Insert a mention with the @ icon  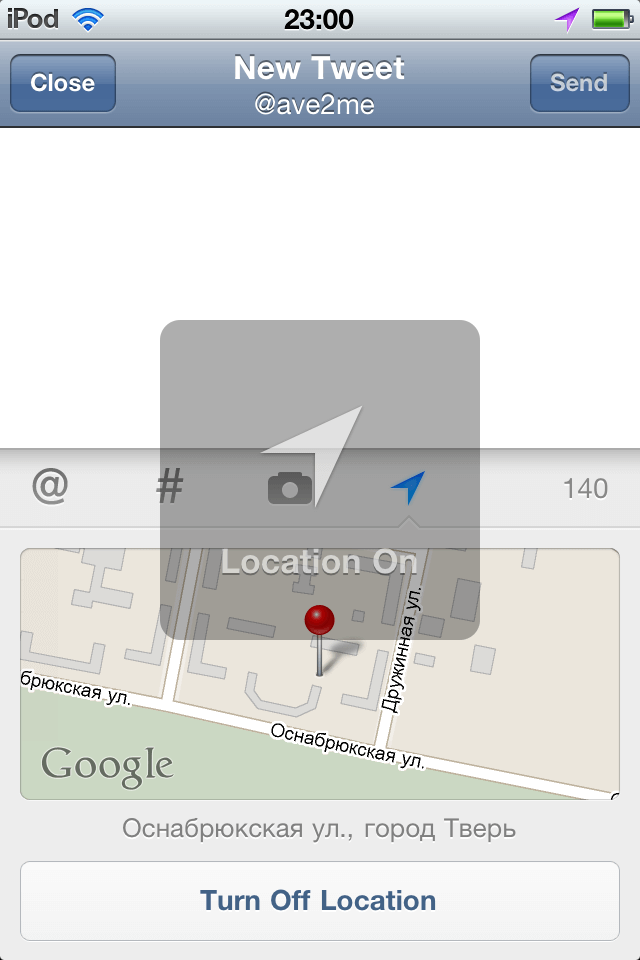pos(50,488)
